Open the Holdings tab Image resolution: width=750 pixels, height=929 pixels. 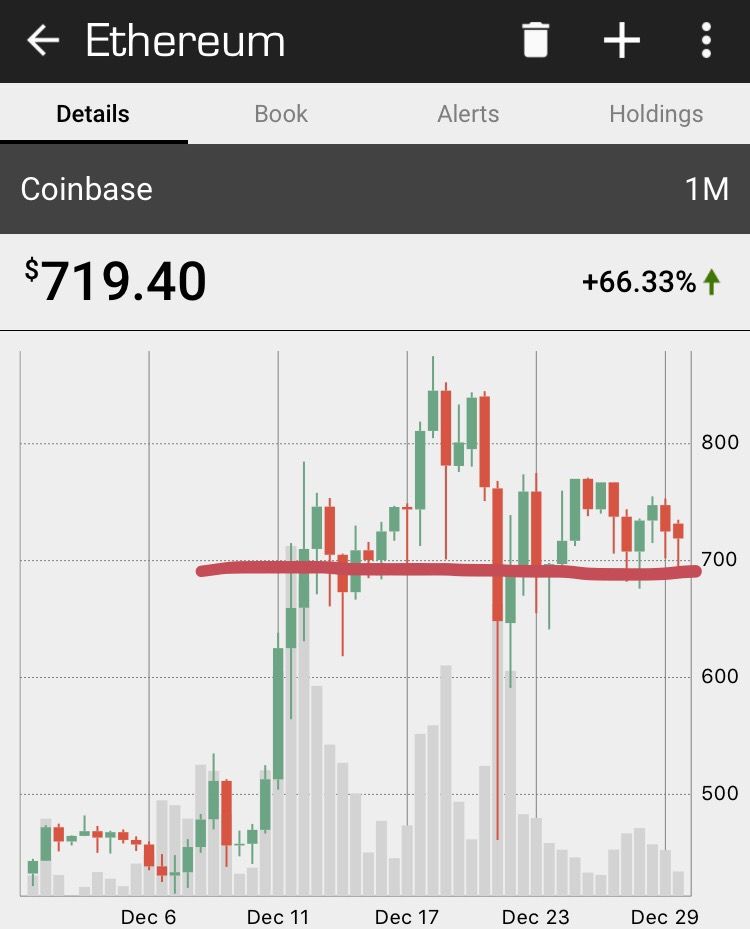click(656, 114)
